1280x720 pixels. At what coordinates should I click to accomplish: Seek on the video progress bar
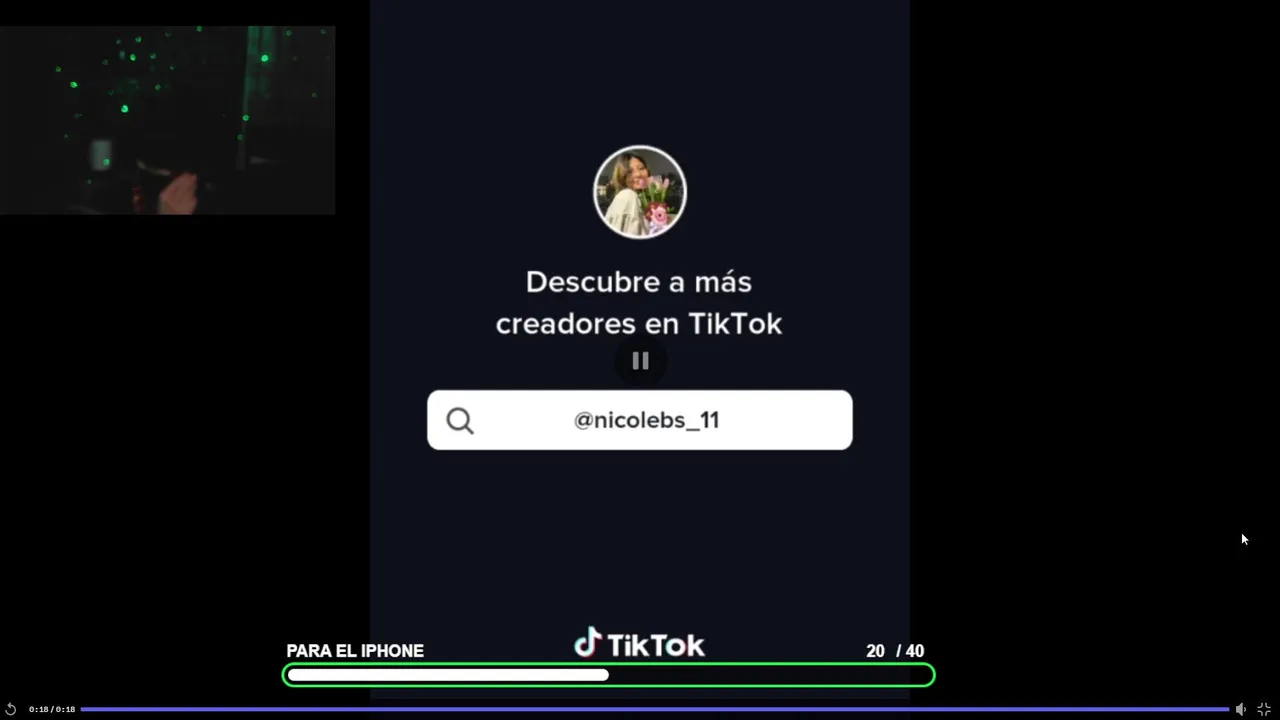[654, 709]
